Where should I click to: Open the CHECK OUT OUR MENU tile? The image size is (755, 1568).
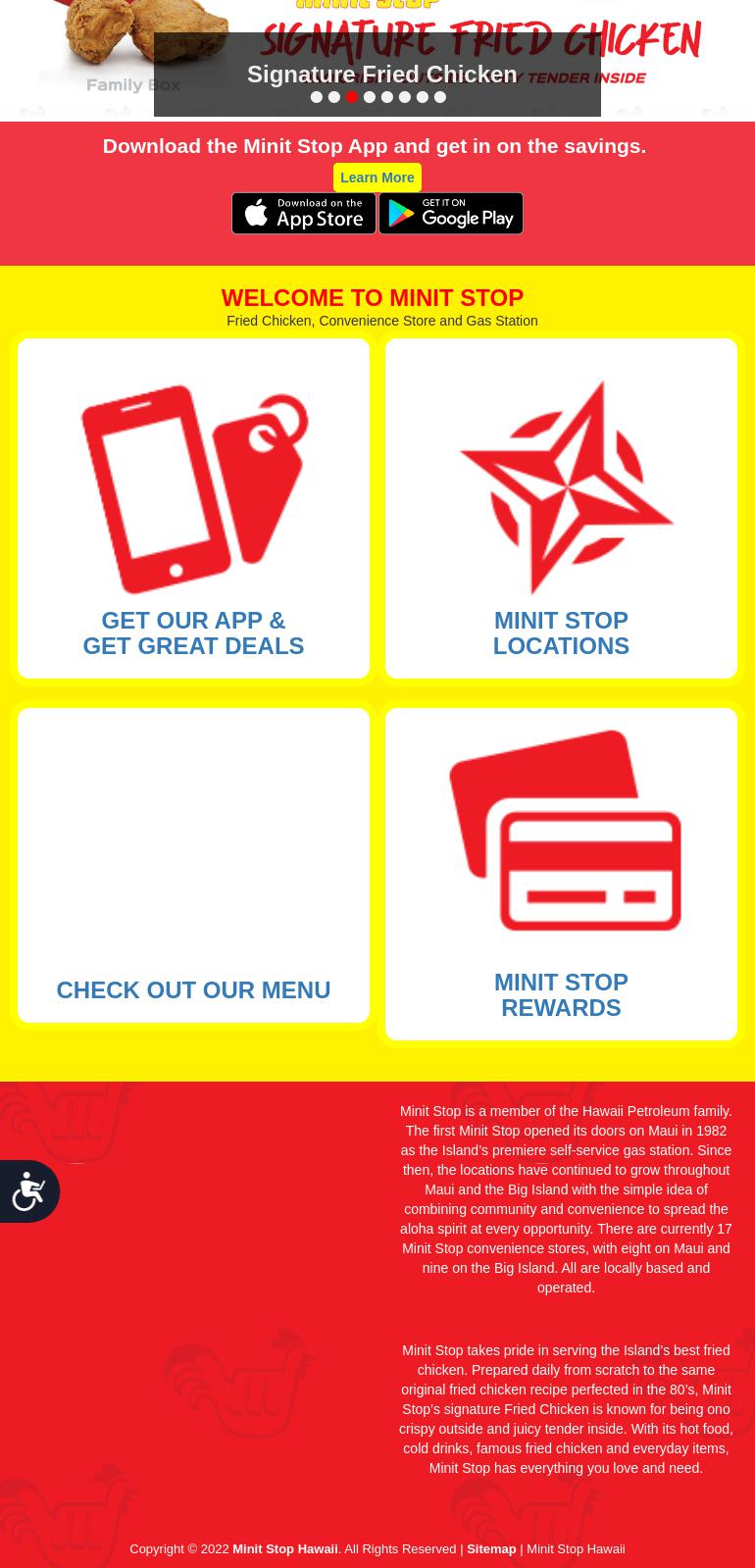[x=193, y=866]
